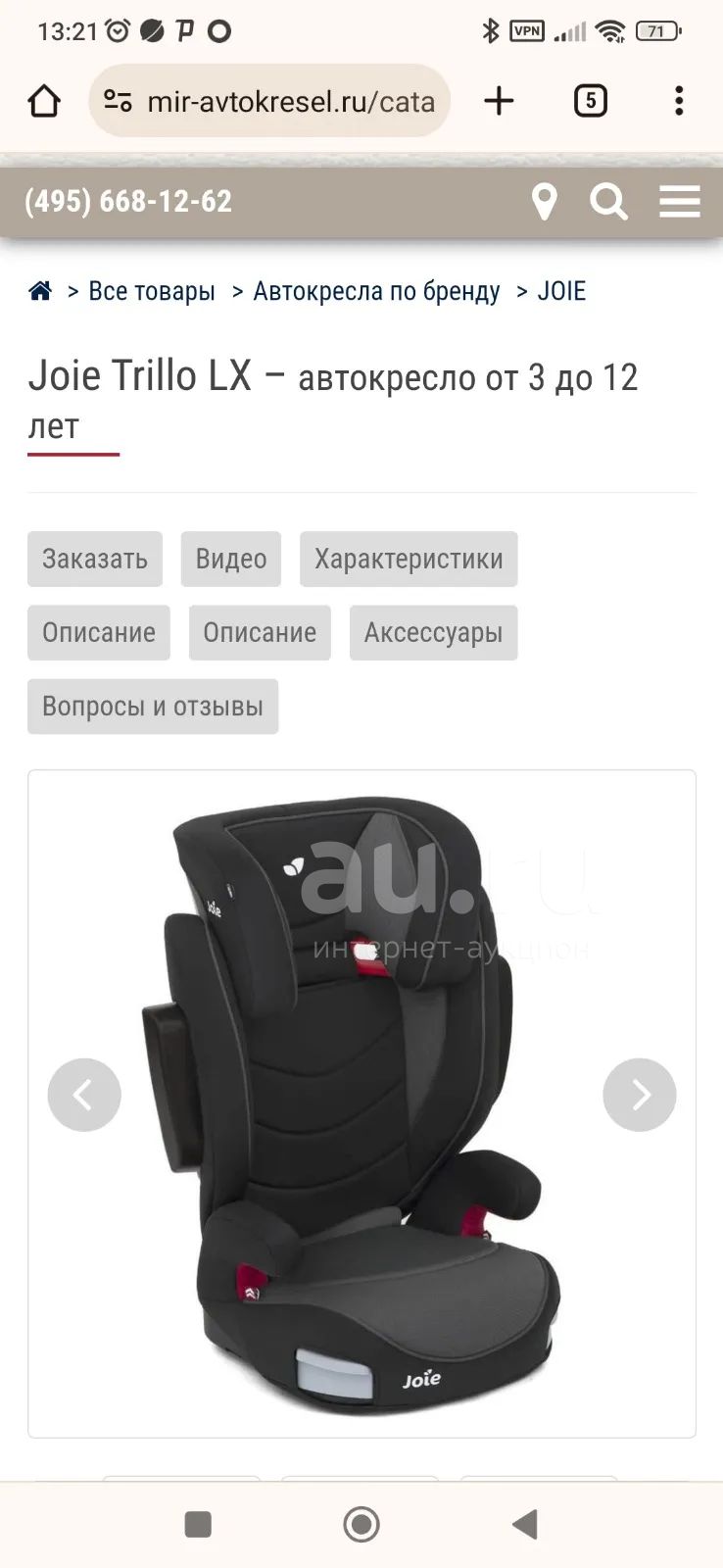Open the hamburger site menu

click(x=680, y=202)
